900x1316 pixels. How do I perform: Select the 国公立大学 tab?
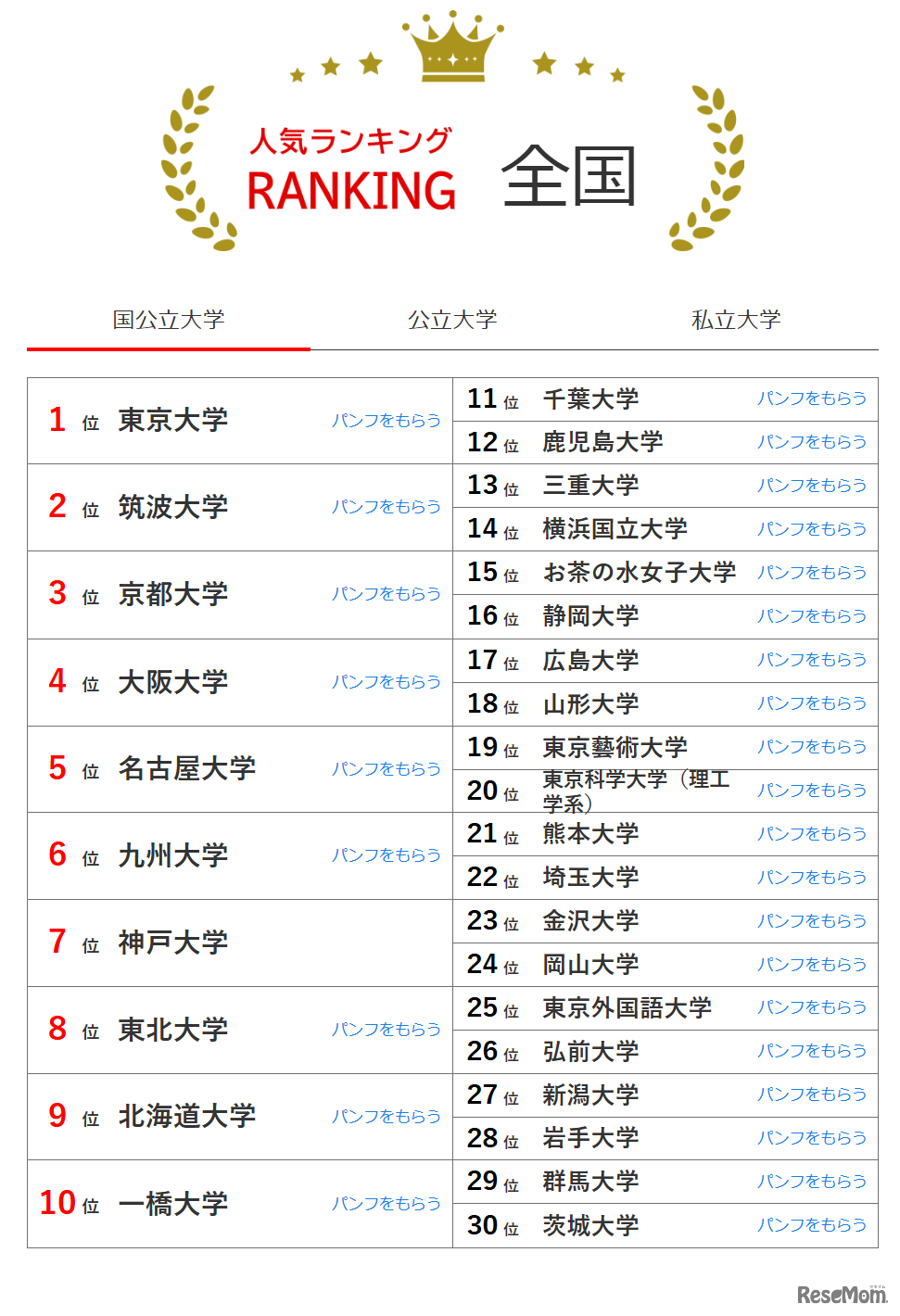click(x=169, y=320)
